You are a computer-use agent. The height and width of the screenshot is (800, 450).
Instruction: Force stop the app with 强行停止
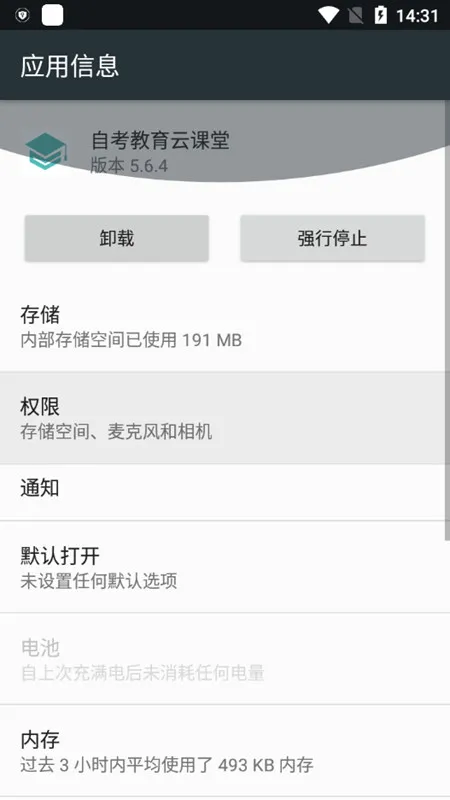pos(333,238)
